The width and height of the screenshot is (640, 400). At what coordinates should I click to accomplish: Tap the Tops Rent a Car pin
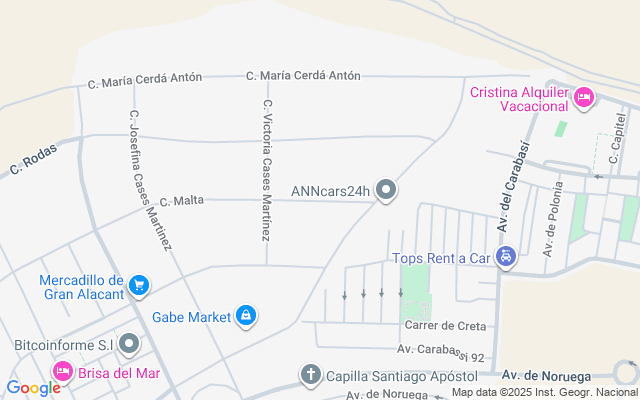tap(506, 258)
